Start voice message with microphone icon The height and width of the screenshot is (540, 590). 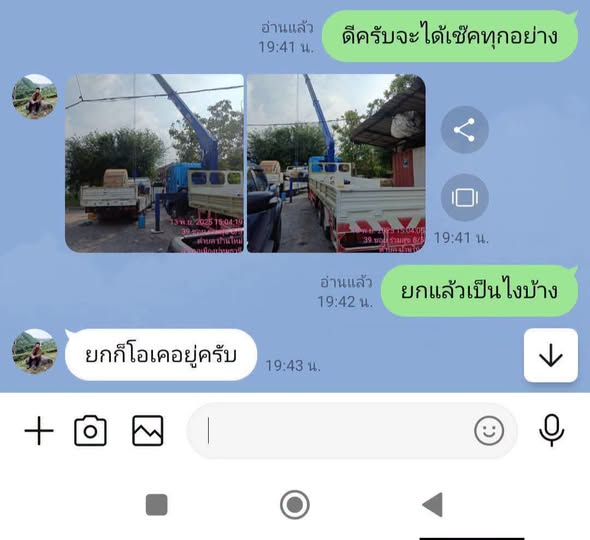551,430
